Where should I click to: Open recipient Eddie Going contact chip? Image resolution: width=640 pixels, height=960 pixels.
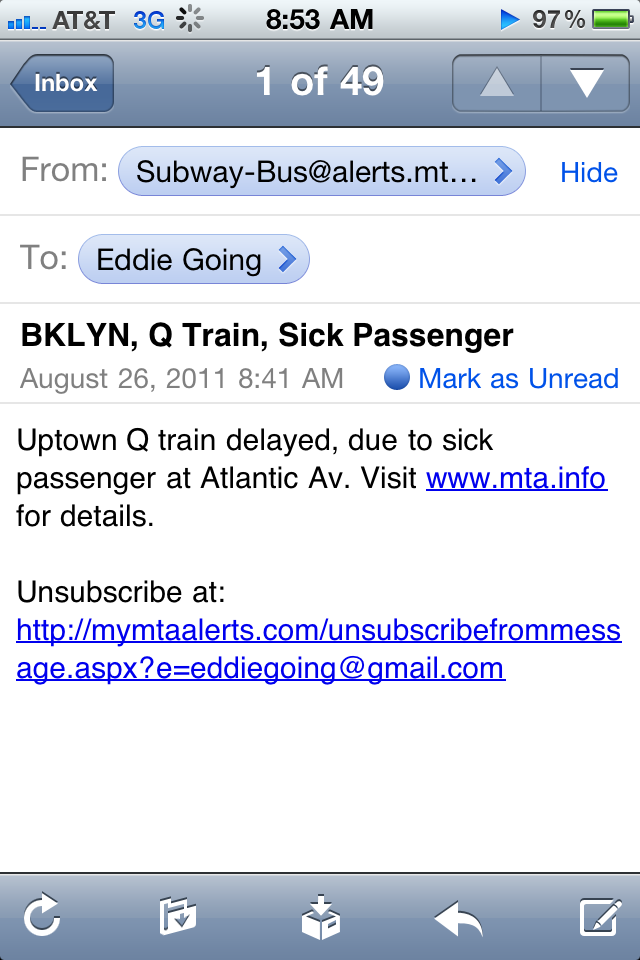pyautogui.click(x=194, y=260)
